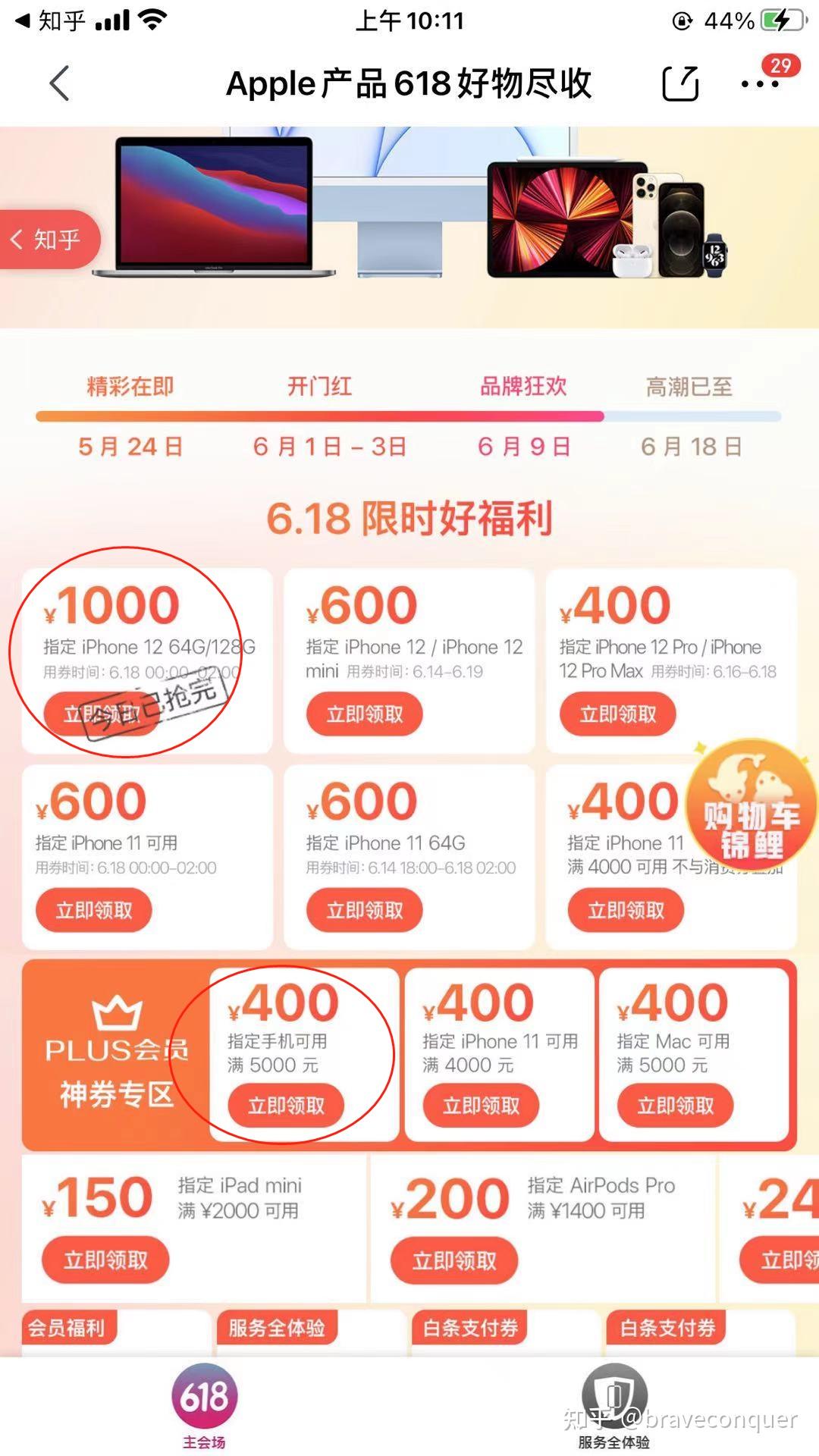The height and width of the screenshot is (1456, 819).
Task: Claim ¥600 coupon for 指定 iPhone 11 可用
Action: [x=94, y=910]
